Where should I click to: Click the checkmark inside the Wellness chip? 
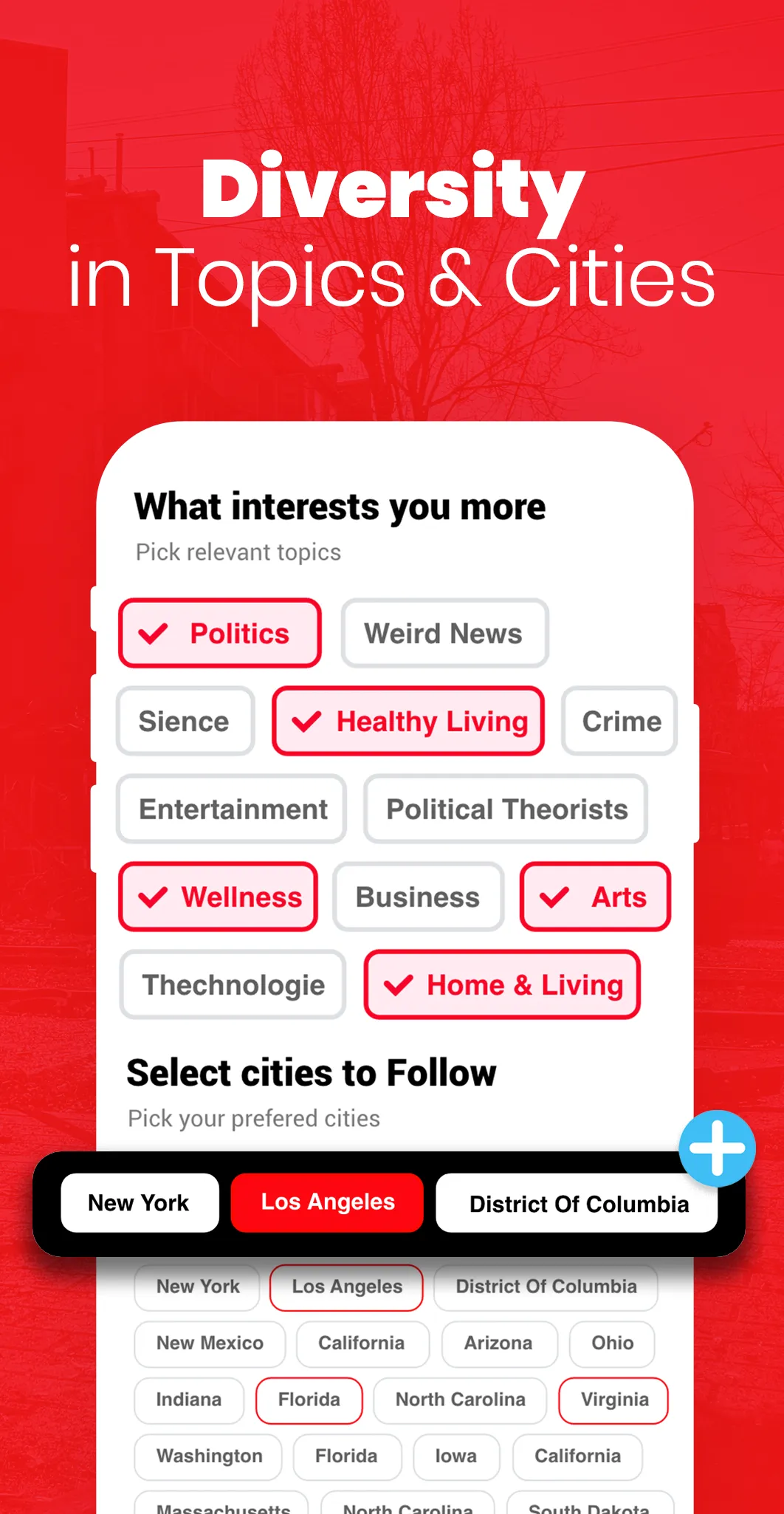(x=153, y=897)
